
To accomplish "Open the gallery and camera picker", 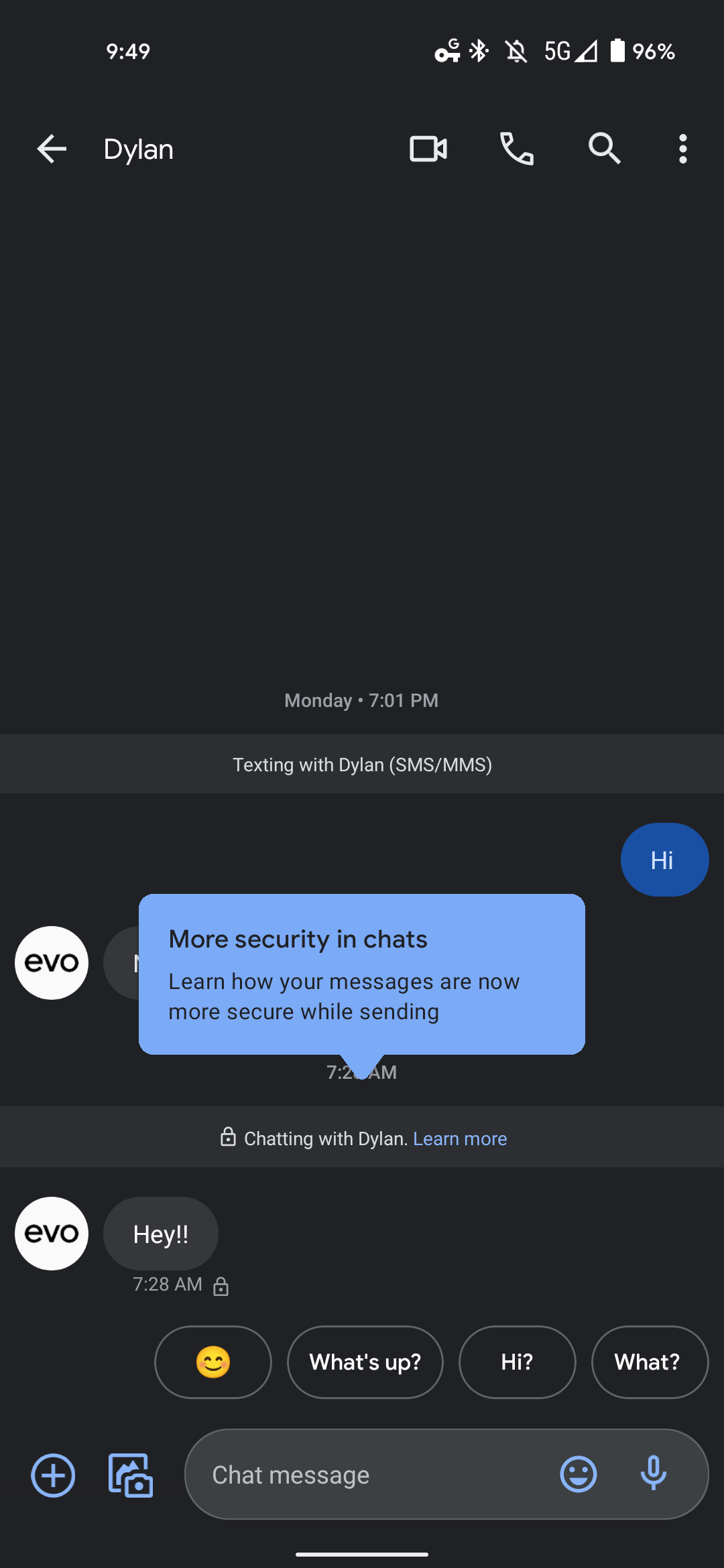I will [131, 1475].
